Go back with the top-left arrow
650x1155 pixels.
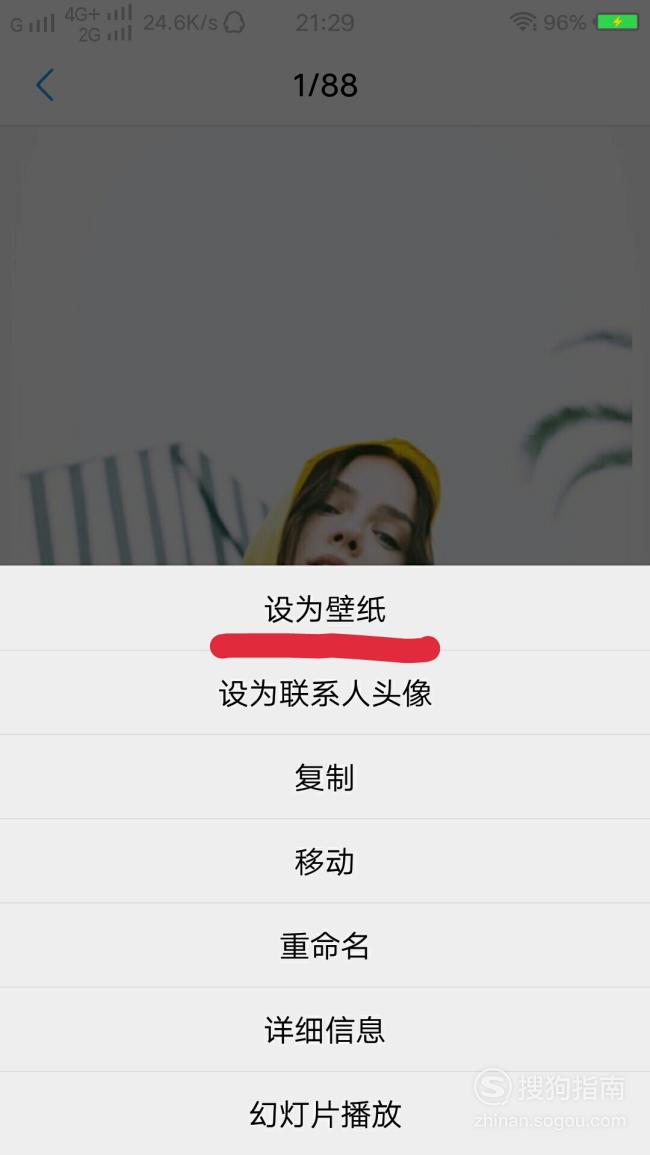pos(45,85)
